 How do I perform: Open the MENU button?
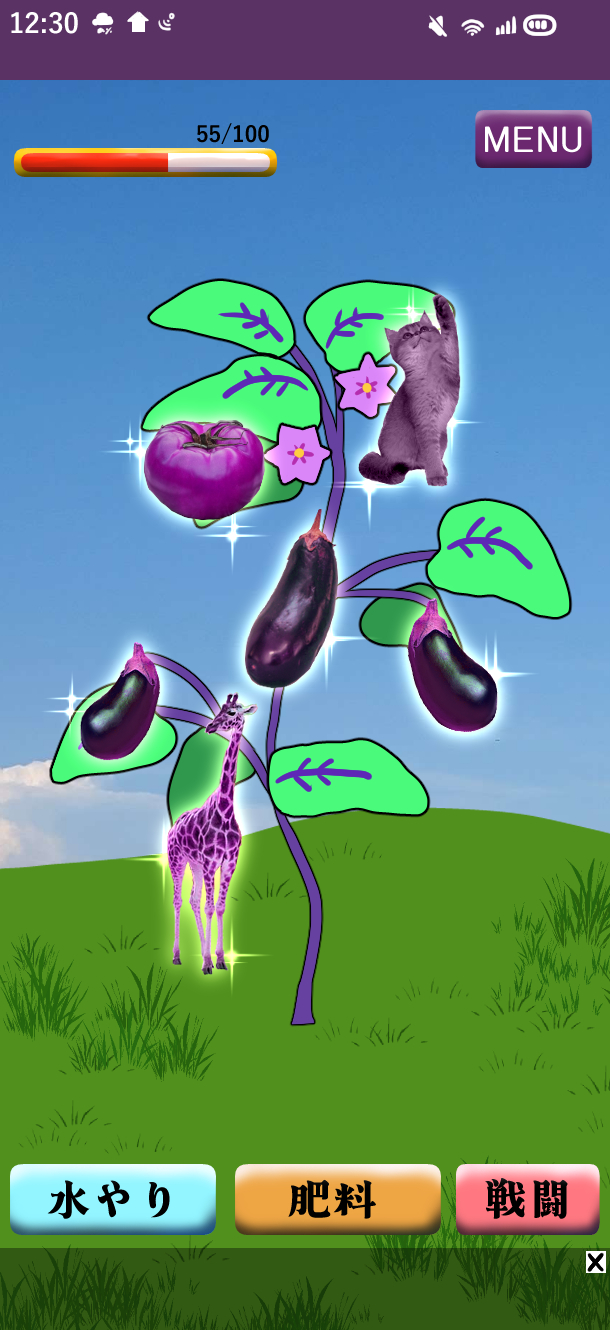pyautogui.click(x=533, y=139)
